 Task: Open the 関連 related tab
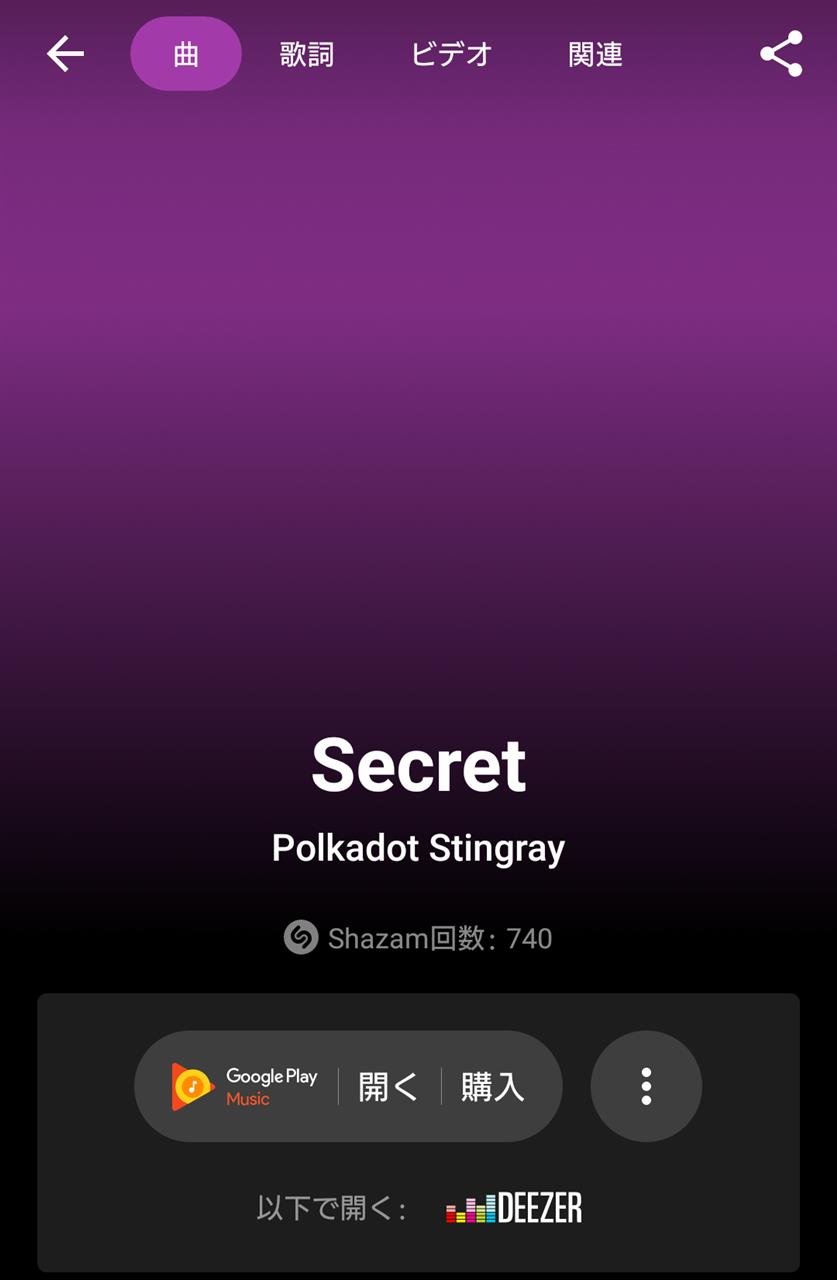(595, 54)
